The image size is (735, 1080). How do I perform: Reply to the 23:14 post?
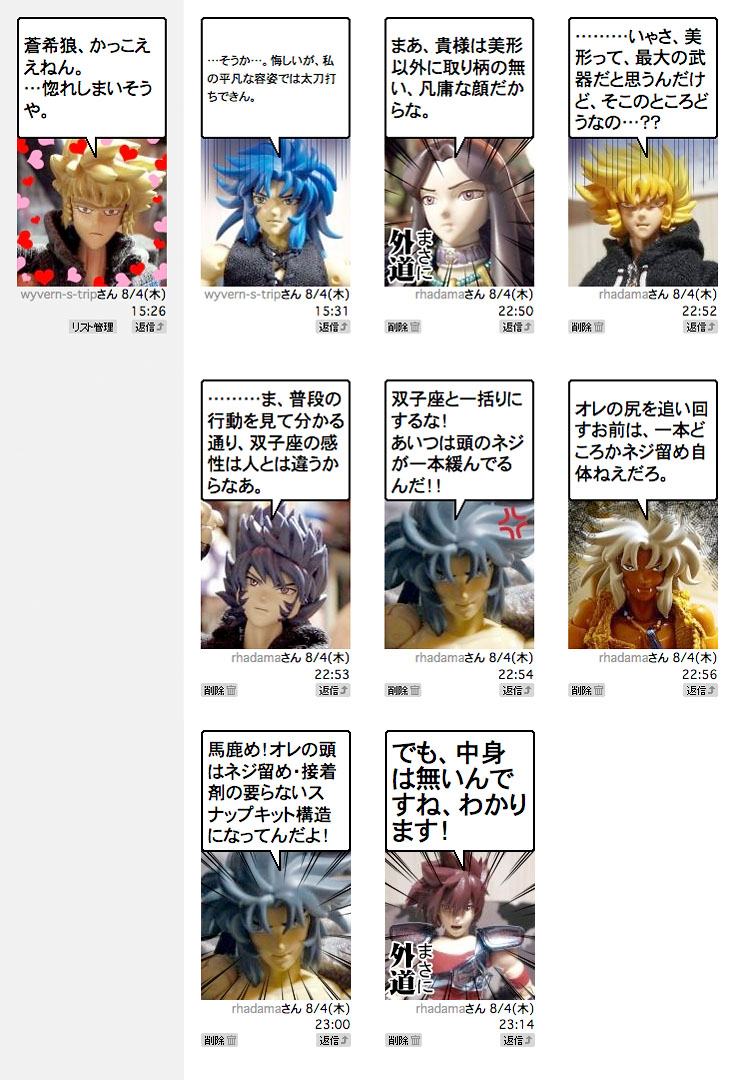517,1040
